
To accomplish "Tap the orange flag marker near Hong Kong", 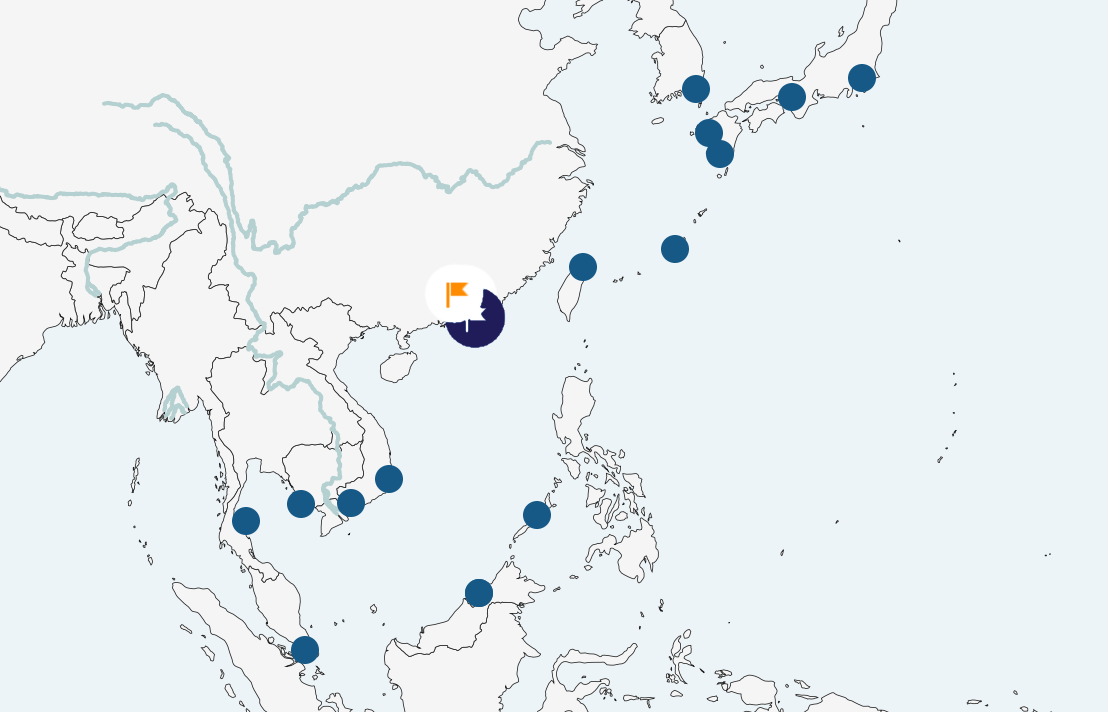I will pyautogui.click(x=457, y=293).
